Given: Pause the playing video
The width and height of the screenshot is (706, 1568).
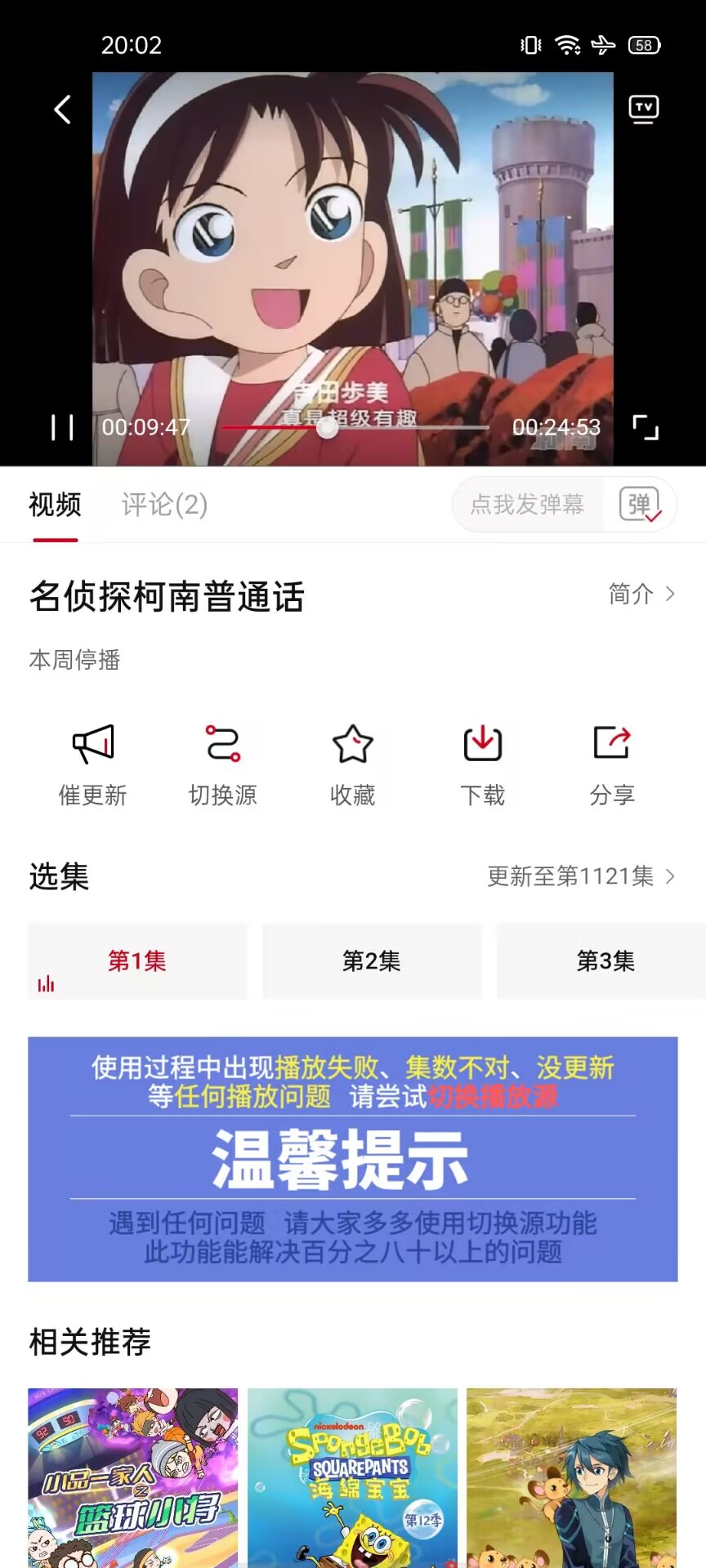Looking at the screenshot, I should pos(62,427).
